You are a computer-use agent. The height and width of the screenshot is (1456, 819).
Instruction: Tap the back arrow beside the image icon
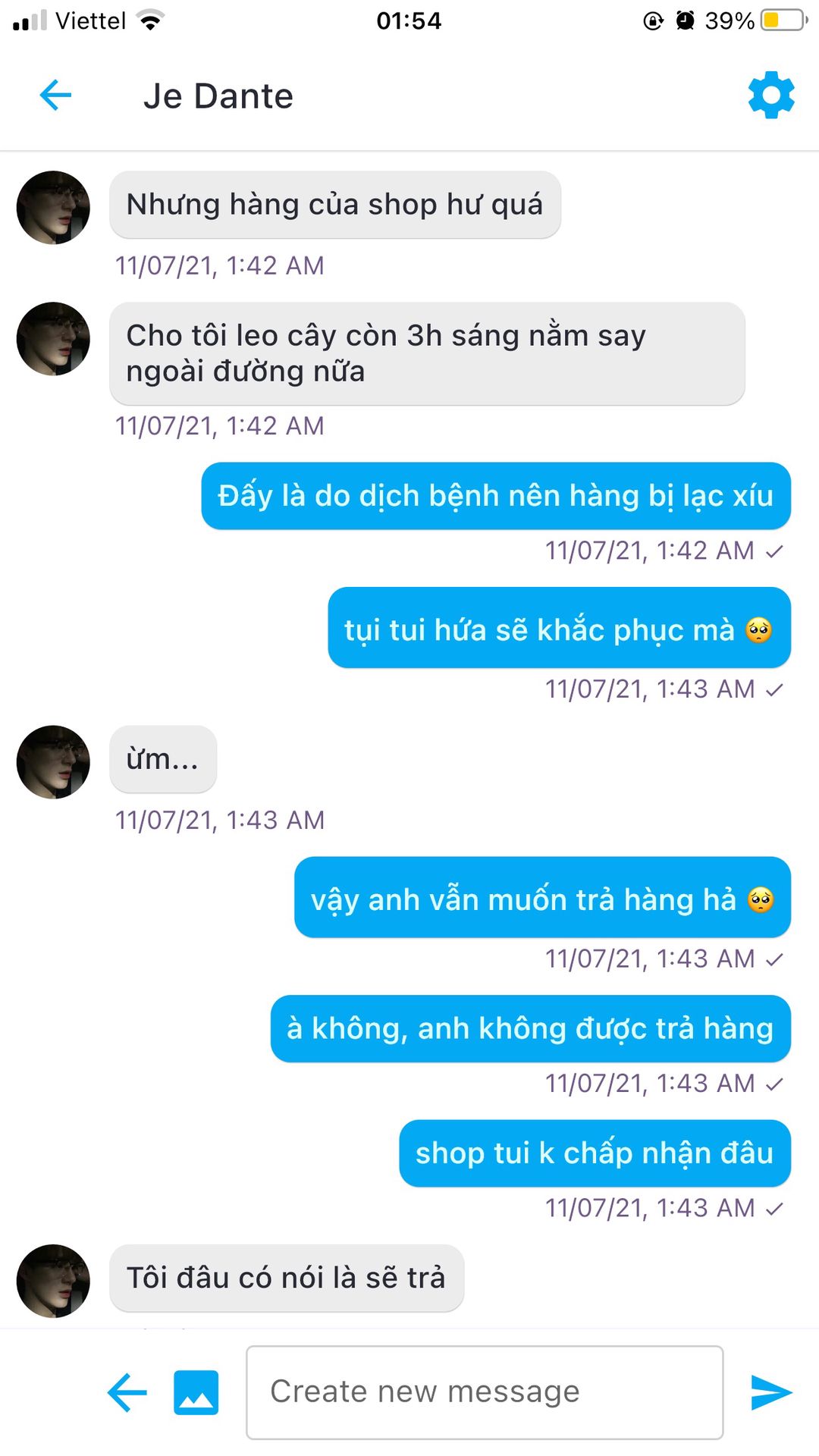tap(127, 1392)
